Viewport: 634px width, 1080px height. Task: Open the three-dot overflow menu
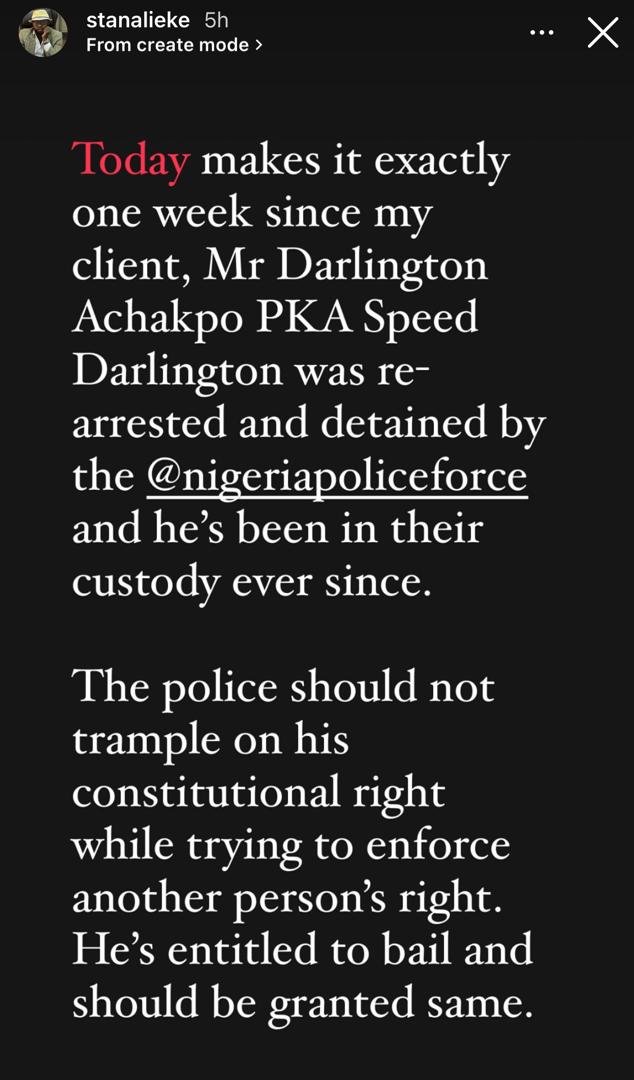point(542,33)
